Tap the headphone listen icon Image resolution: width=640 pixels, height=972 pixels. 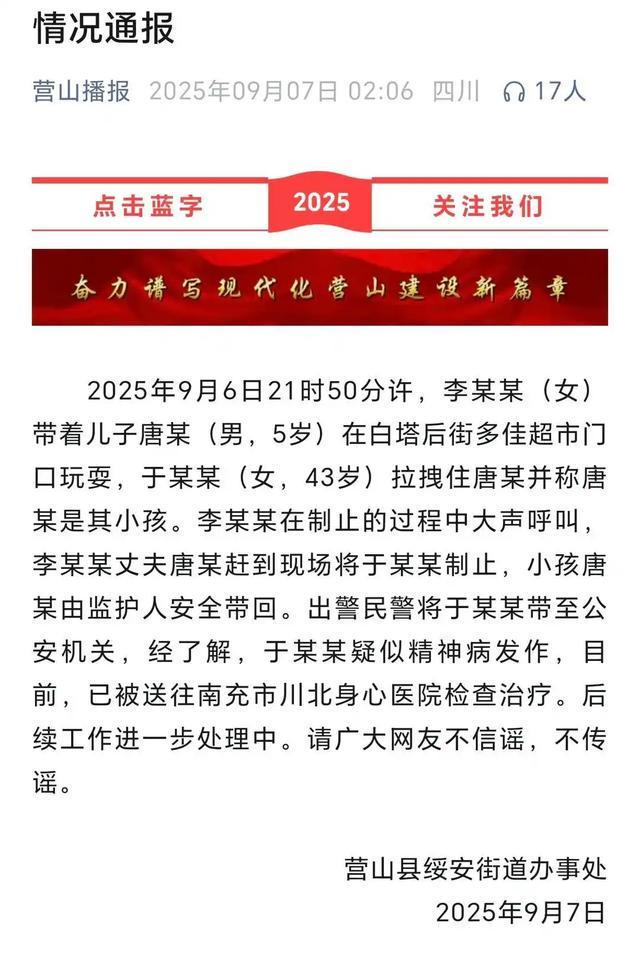coord(514,92)
